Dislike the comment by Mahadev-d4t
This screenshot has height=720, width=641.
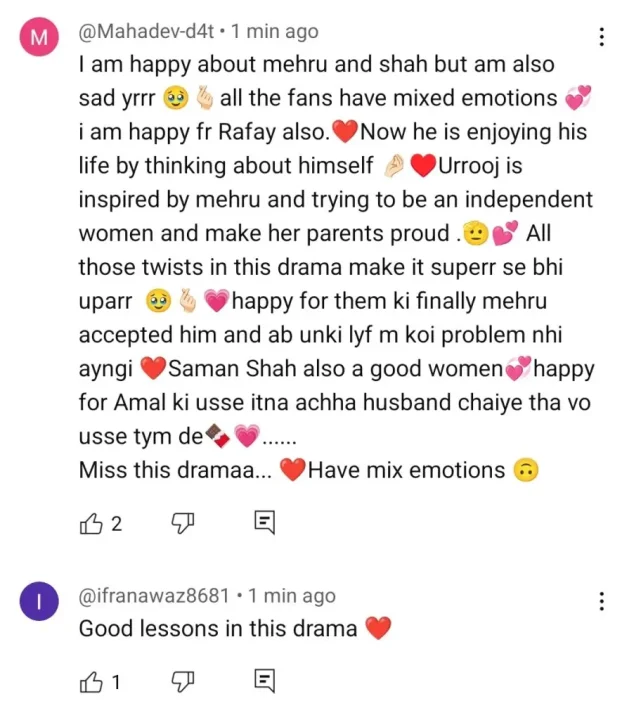click(182, 523)
